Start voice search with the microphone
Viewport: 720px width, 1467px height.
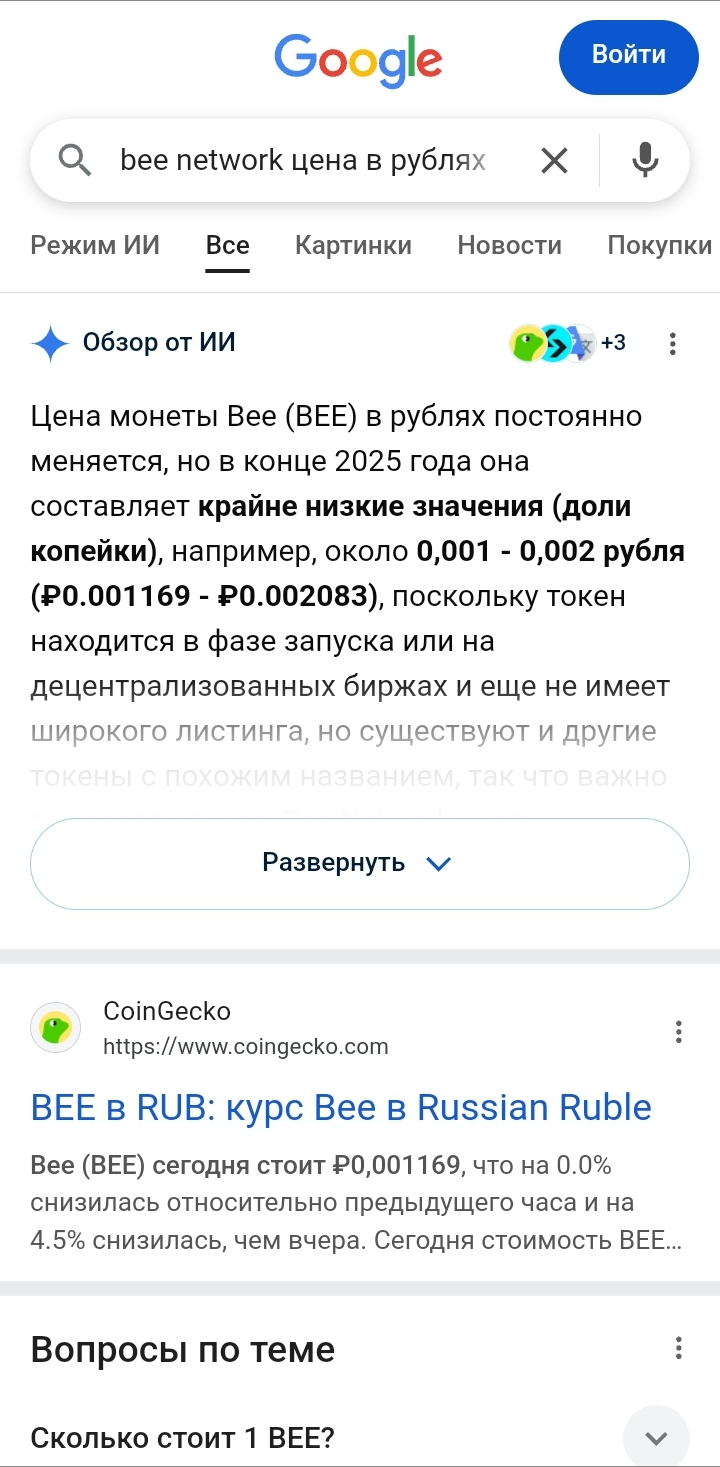(x=646, y=160)
